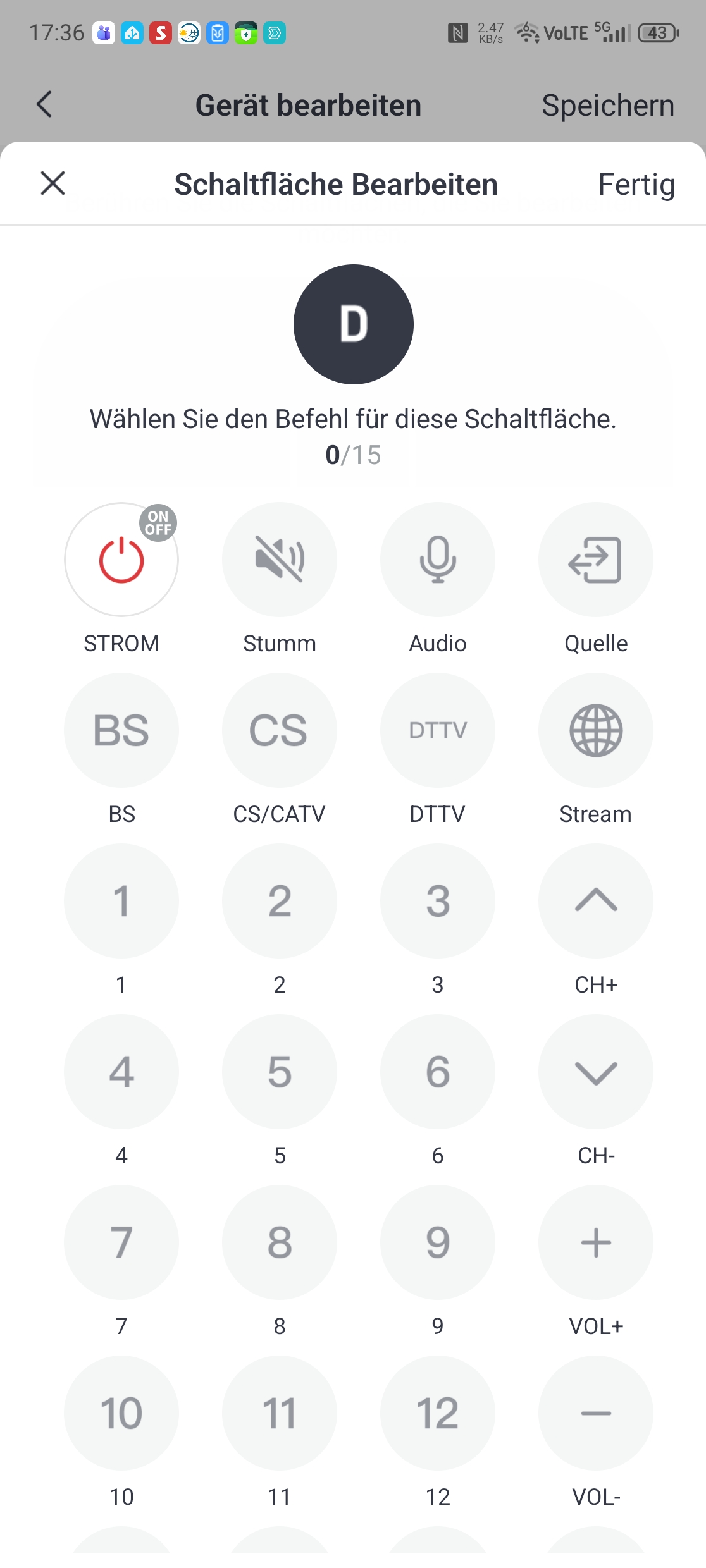Select number 9 command
706x1568 pixels.
(x=438, y=1242)
